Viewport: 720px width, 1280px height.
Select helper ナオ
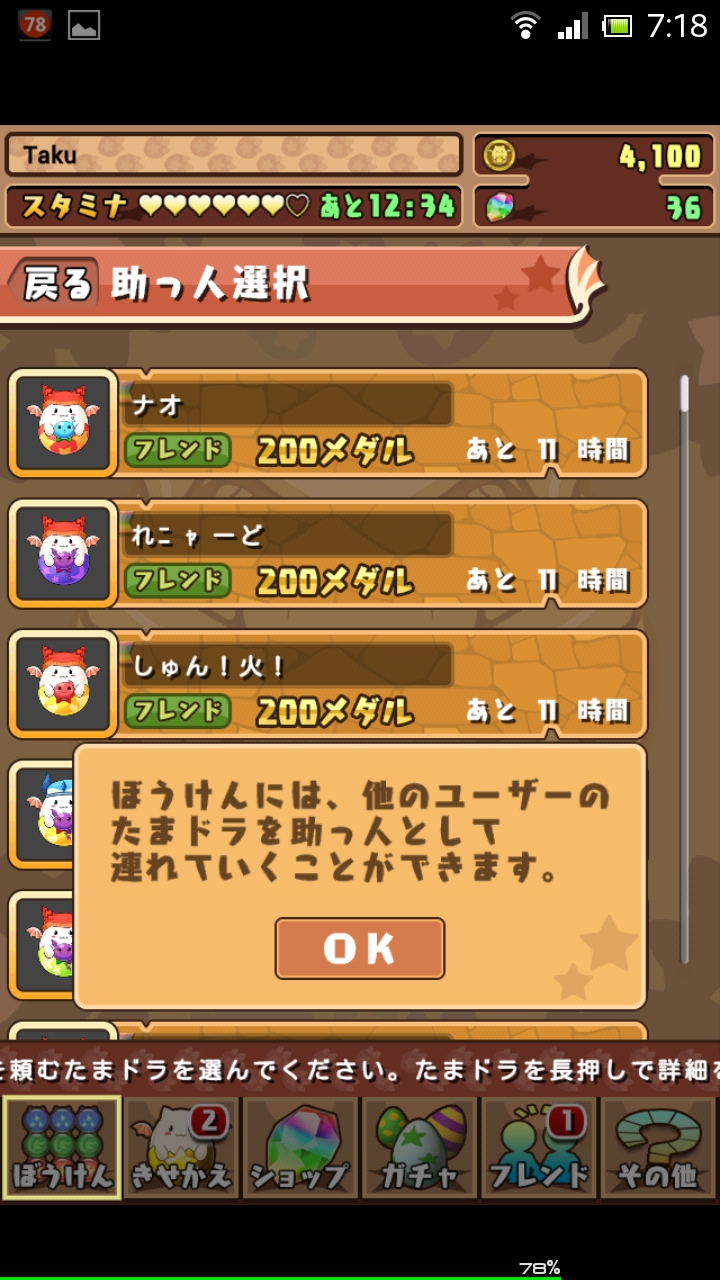328,423
